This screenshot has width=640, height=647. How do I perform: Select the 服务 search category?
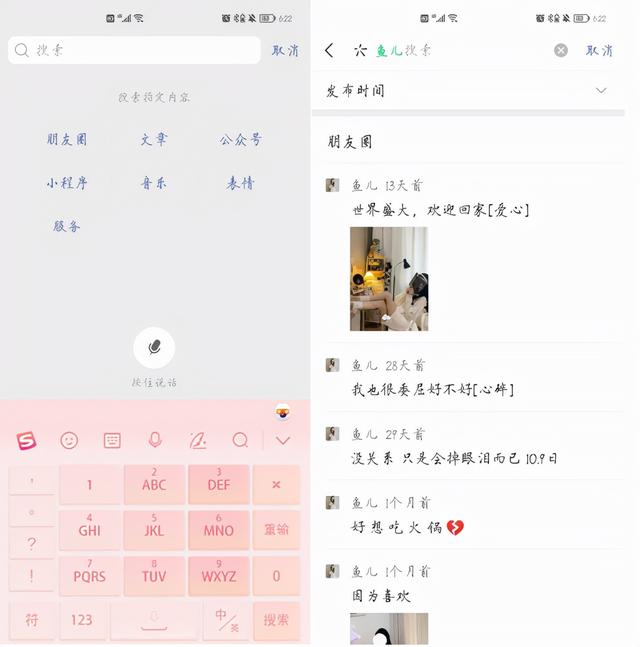67,226
